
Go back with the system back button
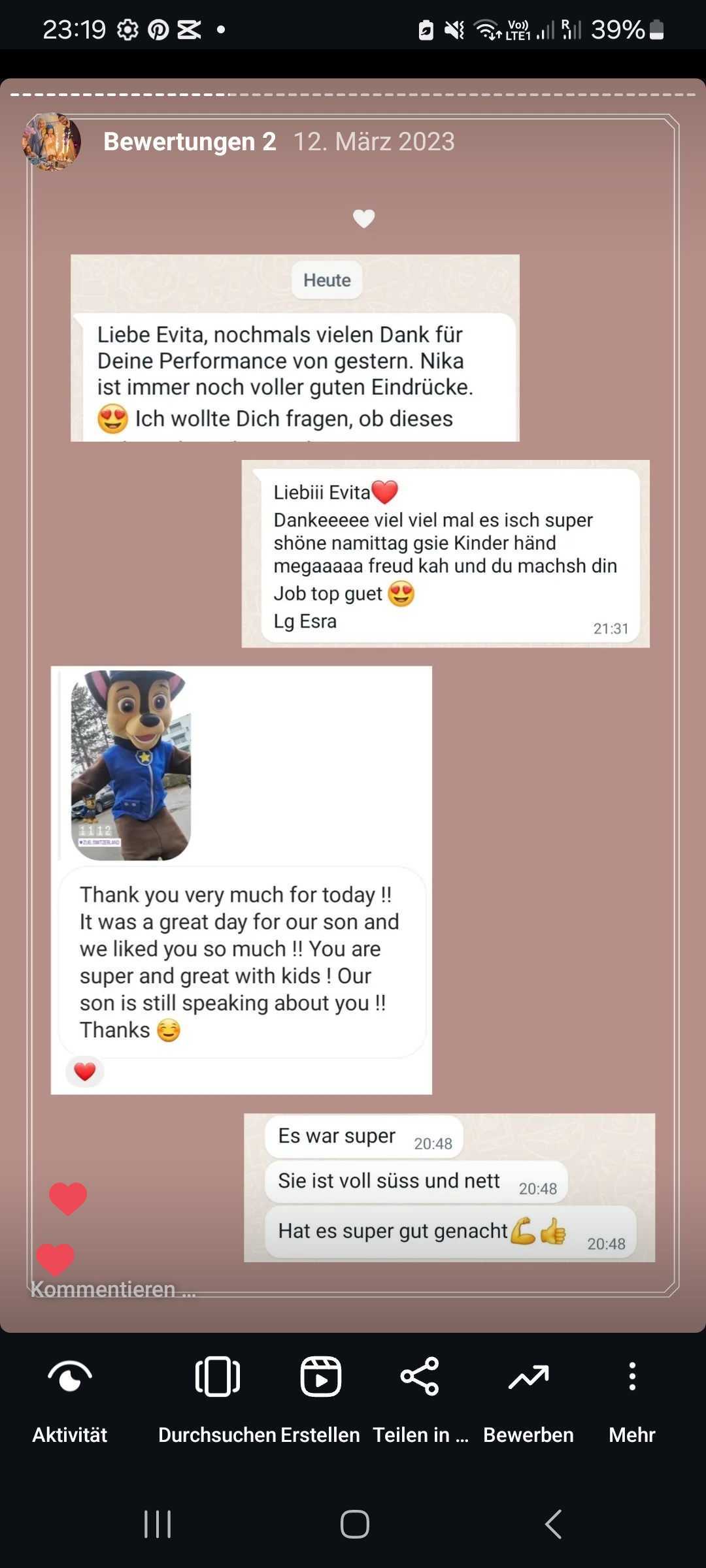tap(553, 1524)
